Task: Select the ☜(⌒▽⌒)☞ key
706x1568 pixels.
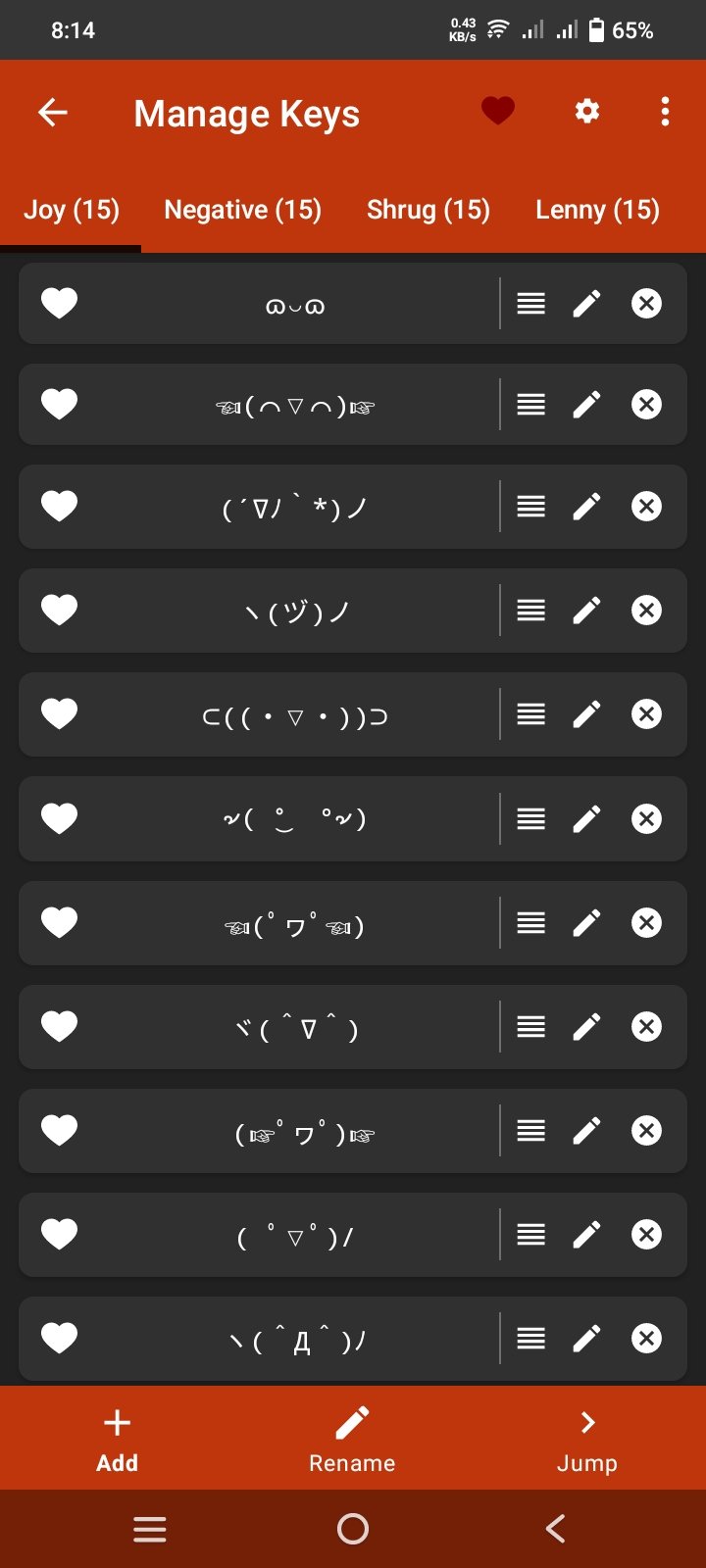Action: 294,406
